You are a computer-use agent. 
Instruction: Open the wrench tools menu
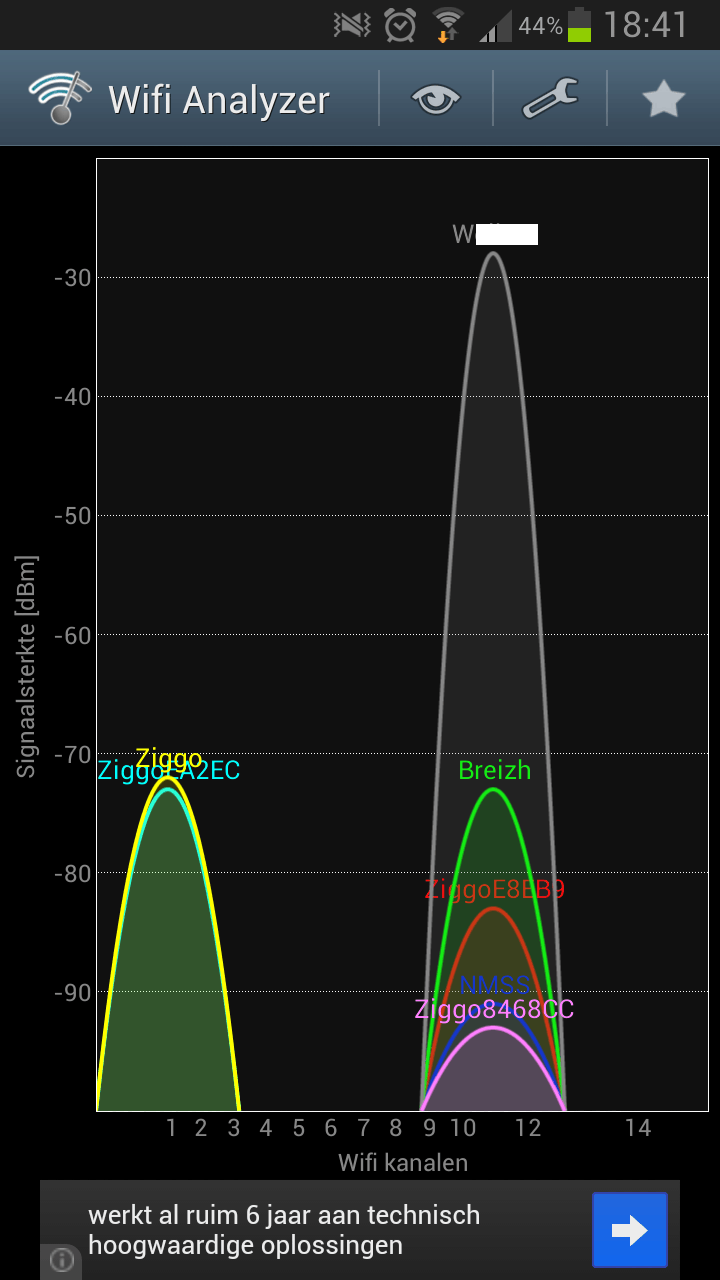pos(549,99)
